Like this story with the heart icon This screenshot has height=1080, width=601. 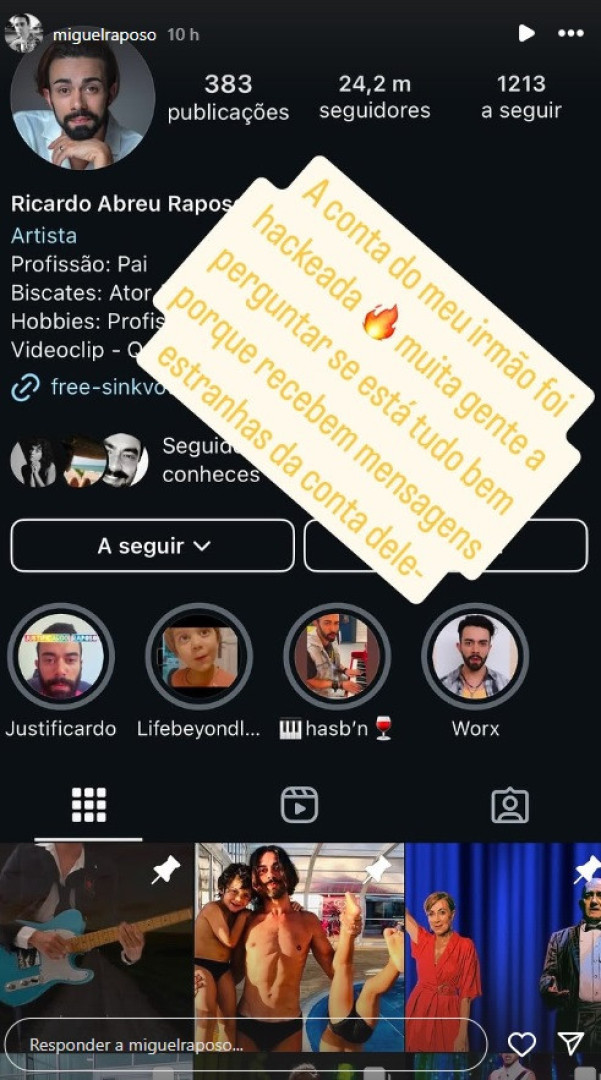[x=522, y=1044]
